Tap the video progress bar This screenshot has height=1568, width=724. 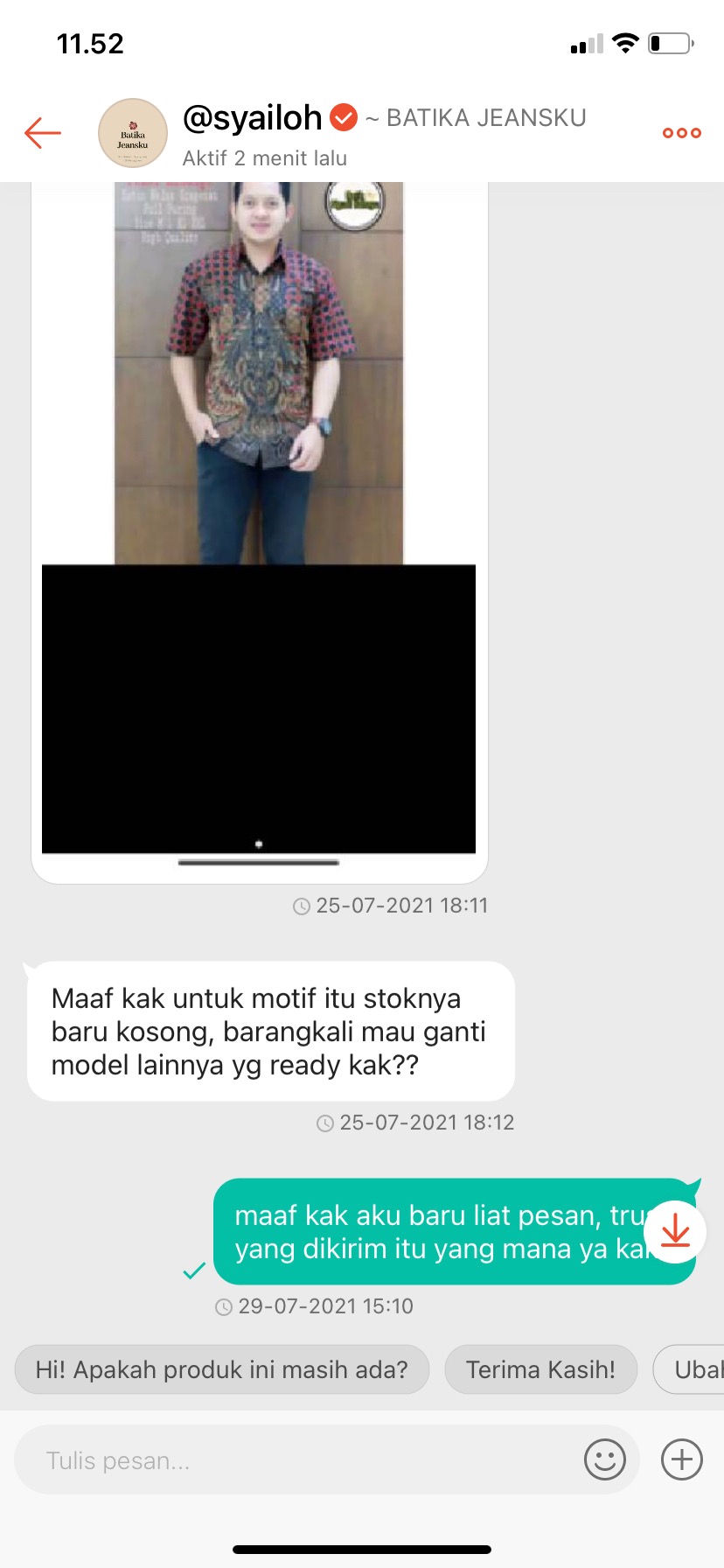pyautogui.click(x=258, y=862)
